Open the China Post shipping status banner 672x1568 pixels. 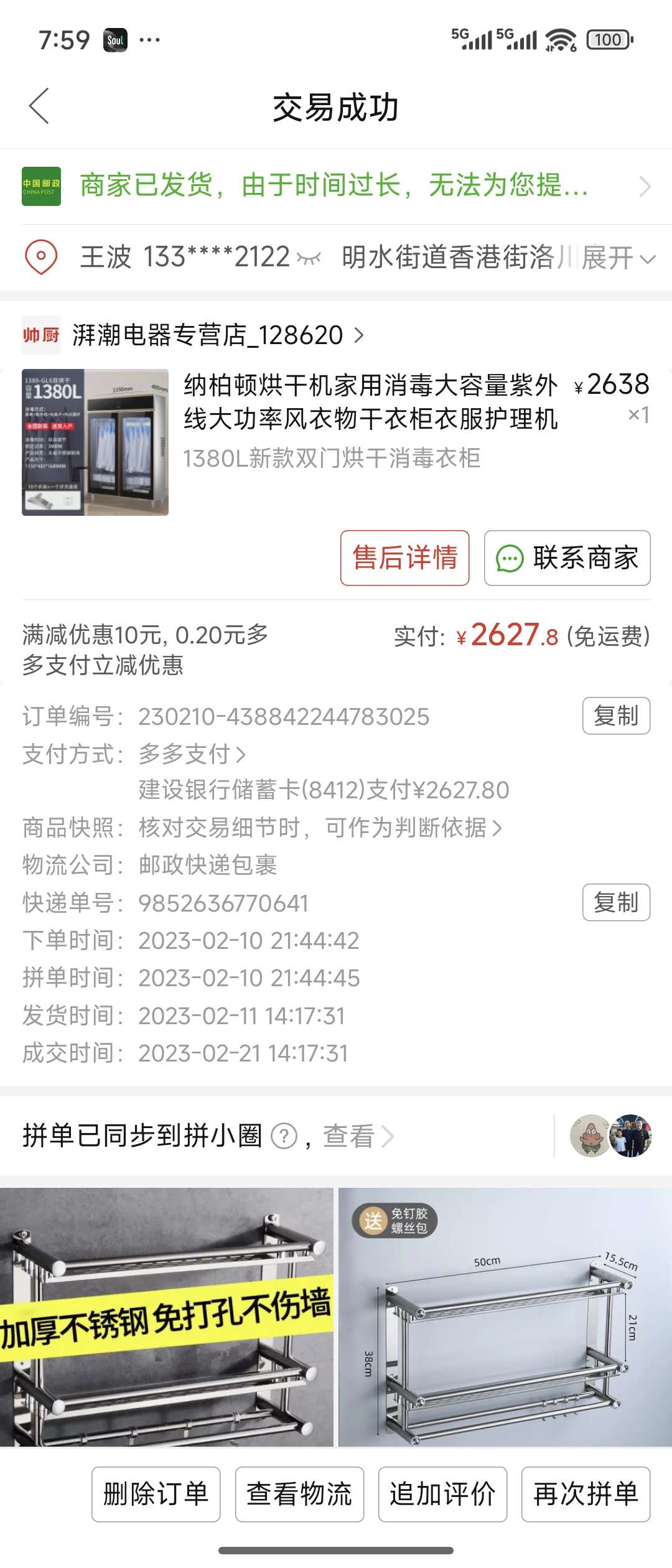(336, 186)
